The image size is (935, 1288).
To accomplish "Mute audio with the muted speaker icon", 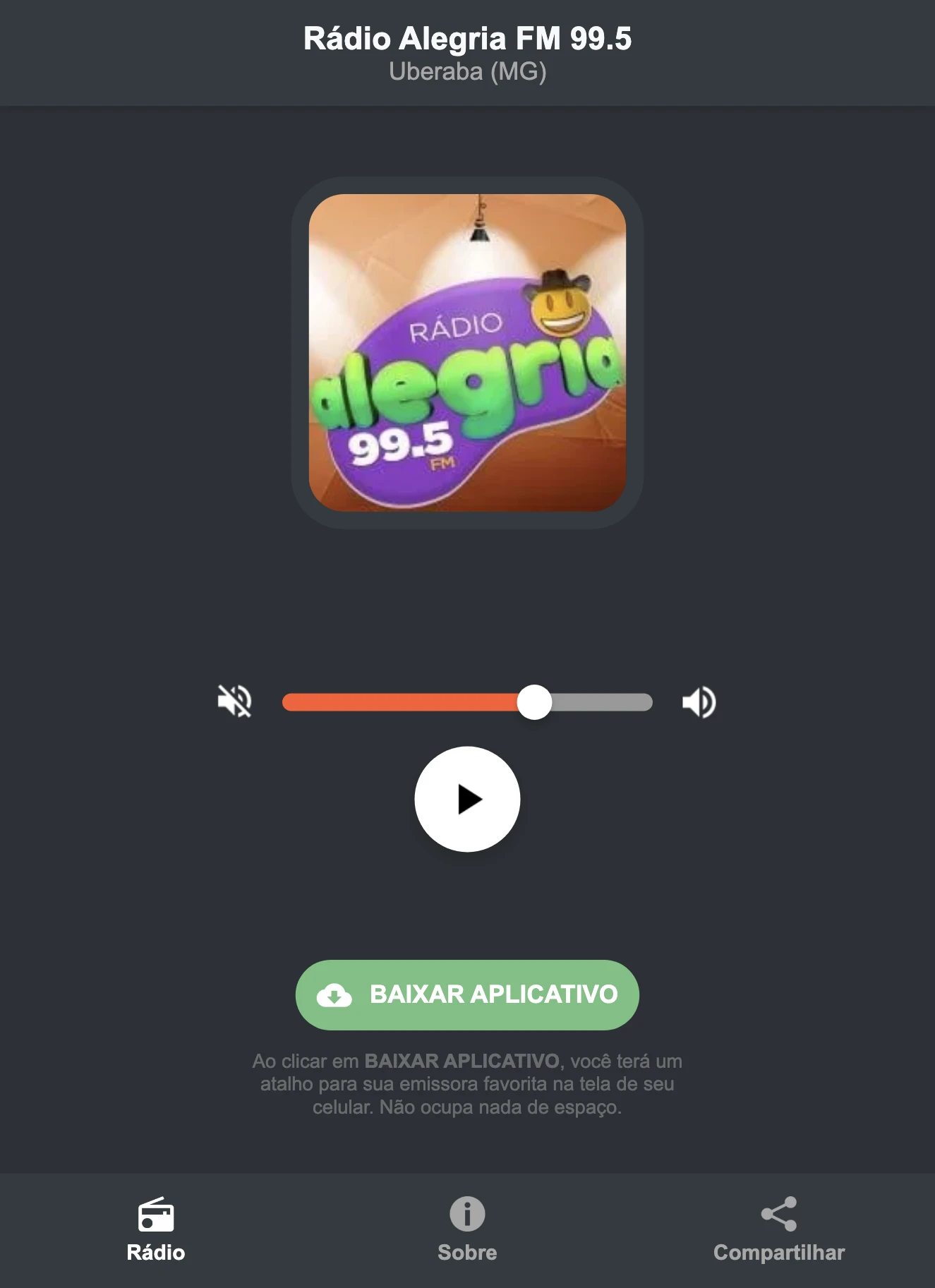I will (x=235, y=701).
